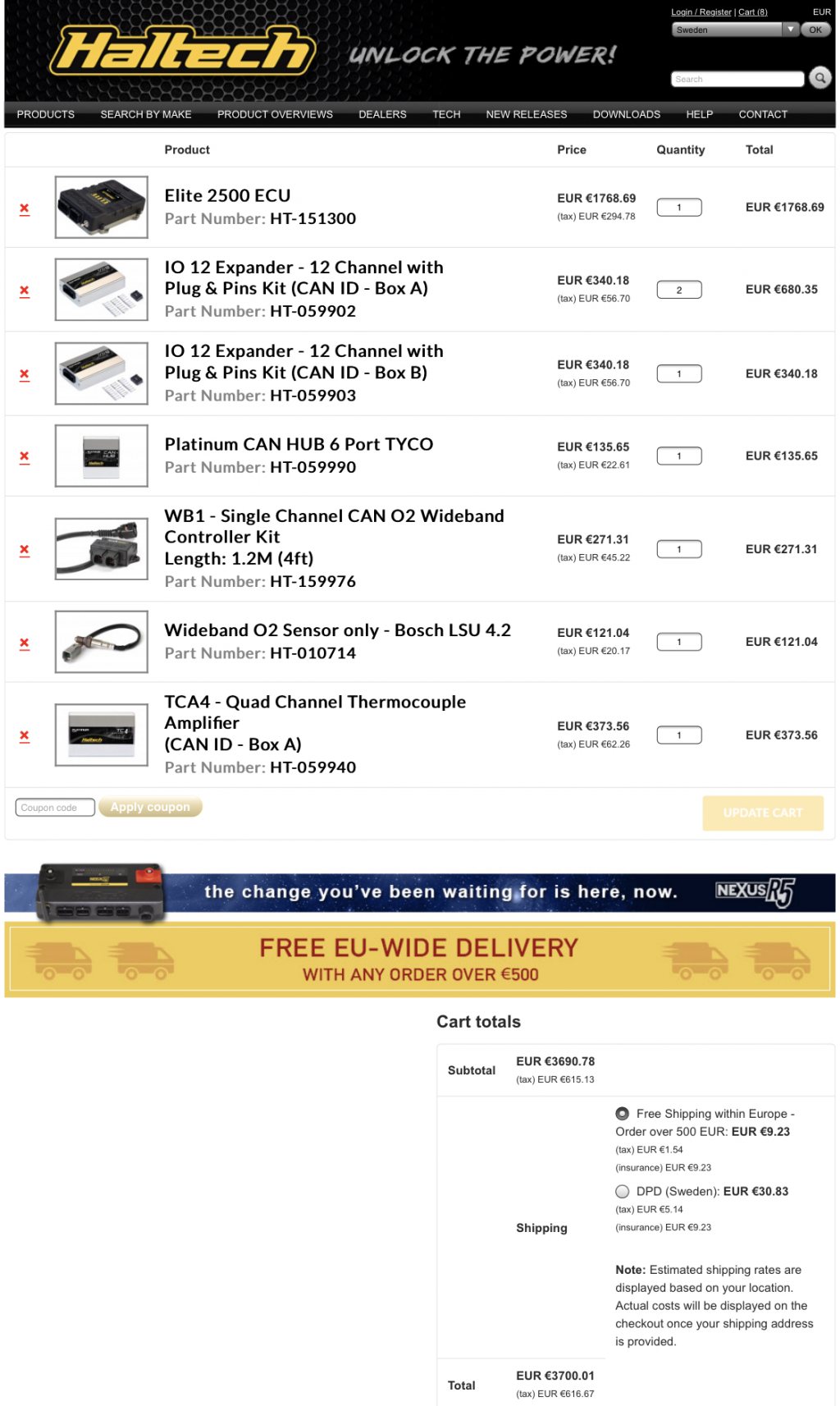The height and width of the screenshot is (1406, 840).
Task: Go to Search By Make
Action: pyautogui.click(x=146, y=115)
